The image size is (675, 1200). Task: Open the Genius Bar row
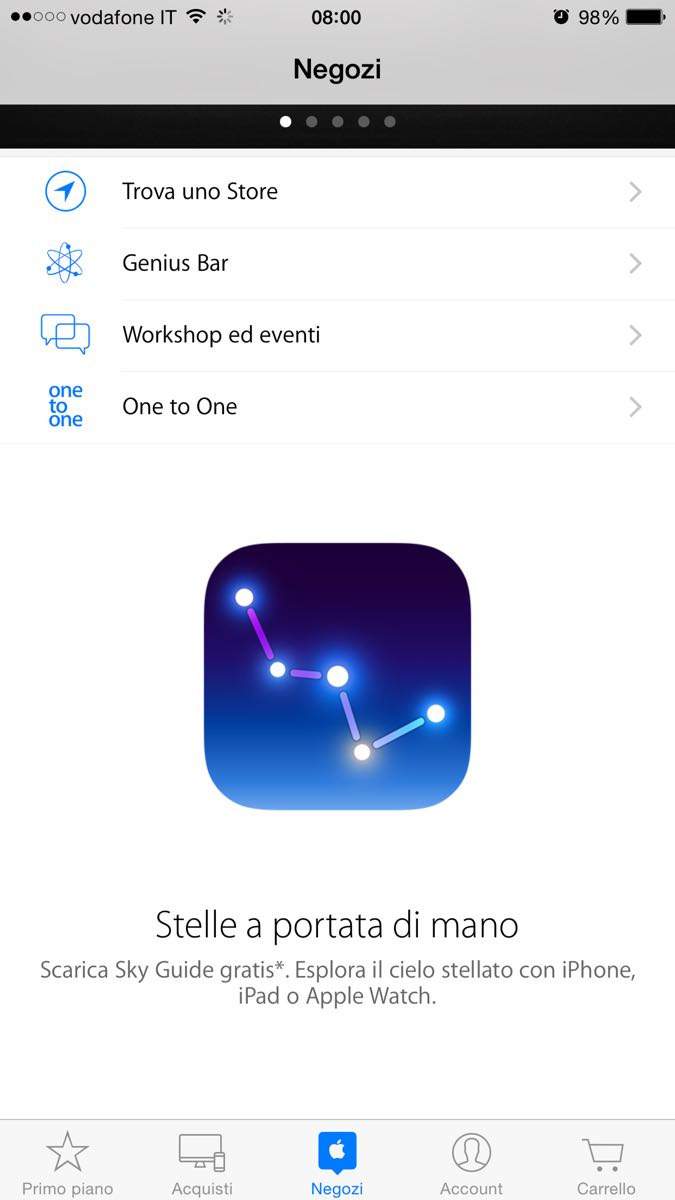pos(337,264)
